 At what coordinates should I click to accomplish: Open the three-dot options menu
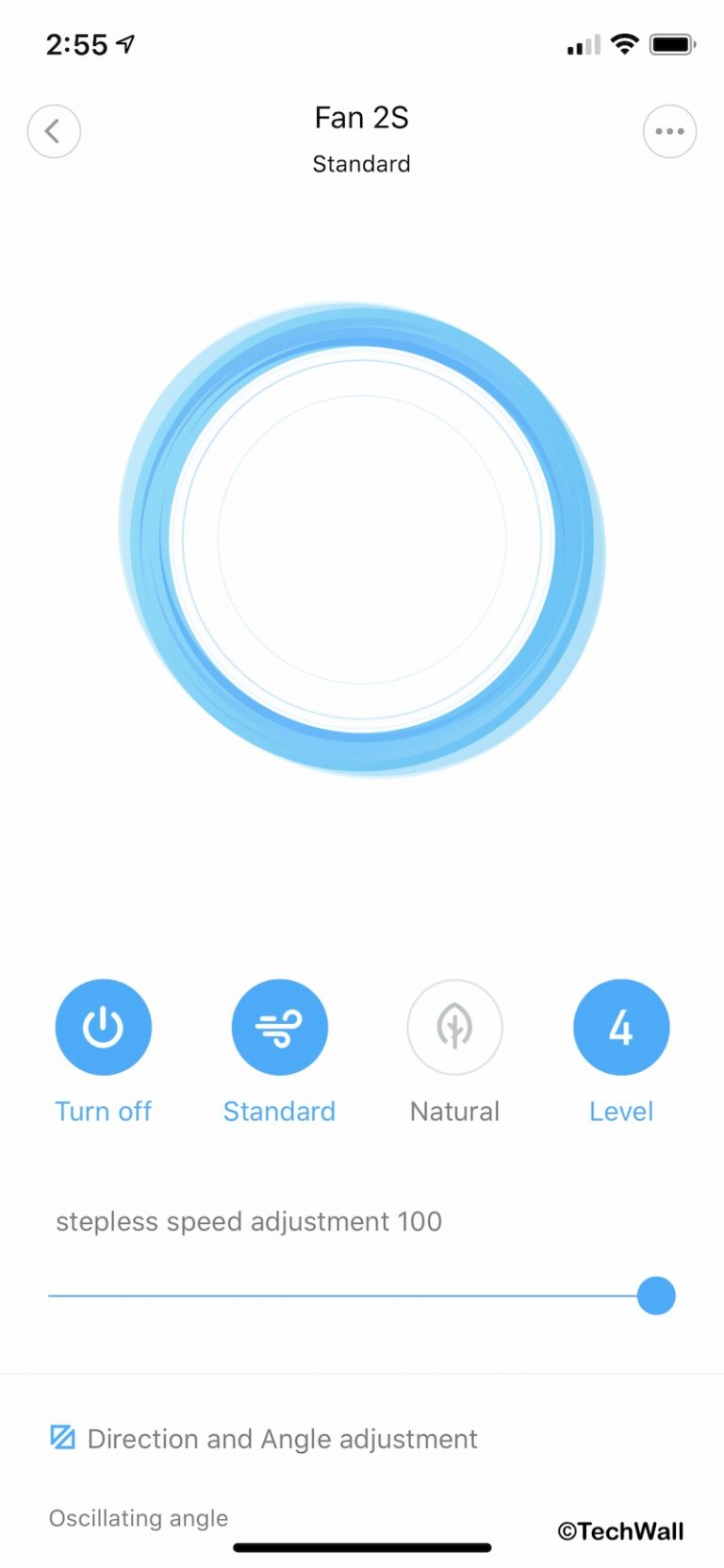[x=669, y=131]
